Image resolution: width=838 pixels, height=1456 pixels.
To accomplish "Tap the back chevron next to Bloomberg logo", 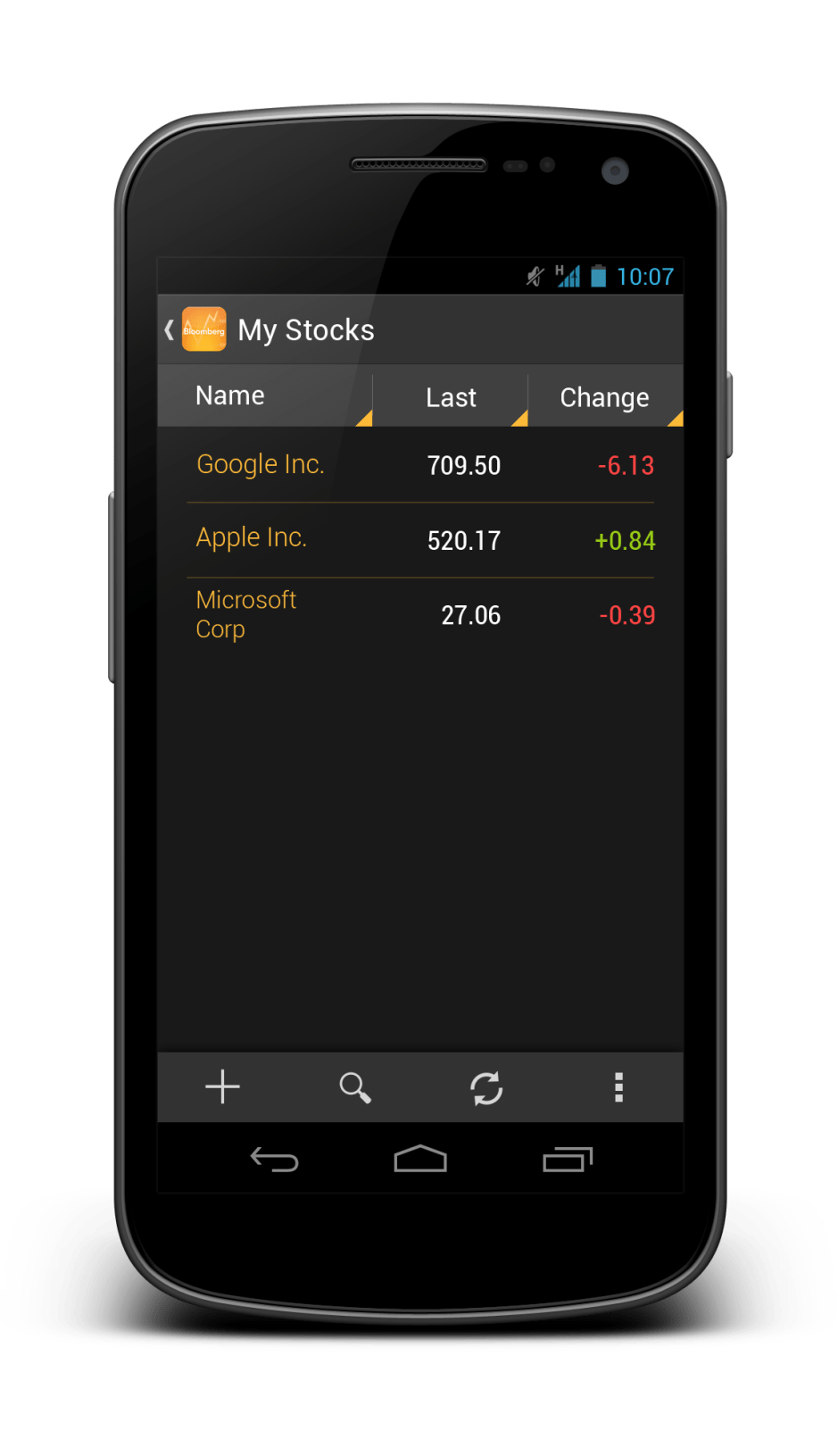I will (169, 329).
